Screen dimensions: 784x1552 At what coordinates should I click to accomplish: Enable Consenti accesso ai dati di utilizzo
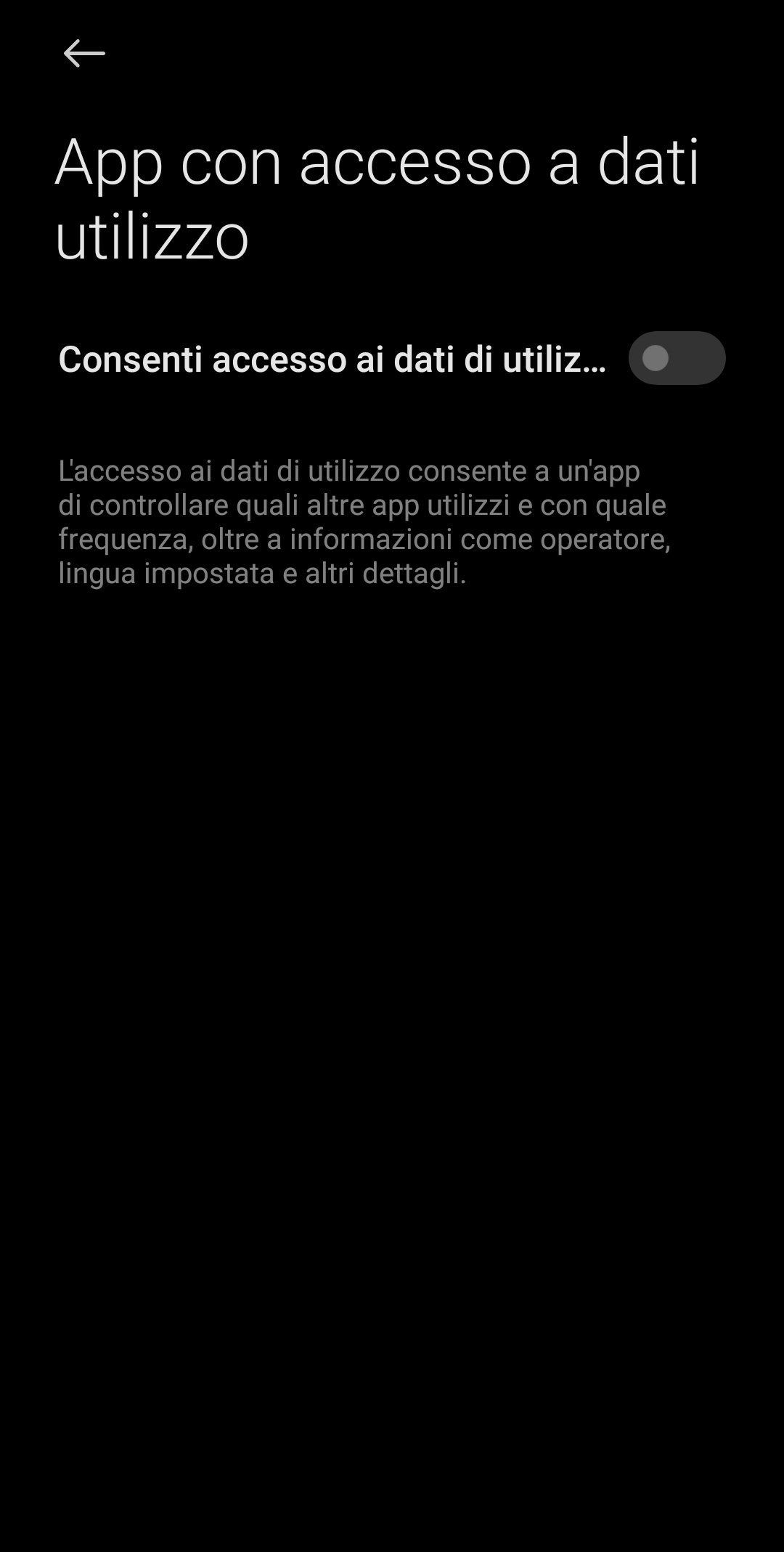676,358
